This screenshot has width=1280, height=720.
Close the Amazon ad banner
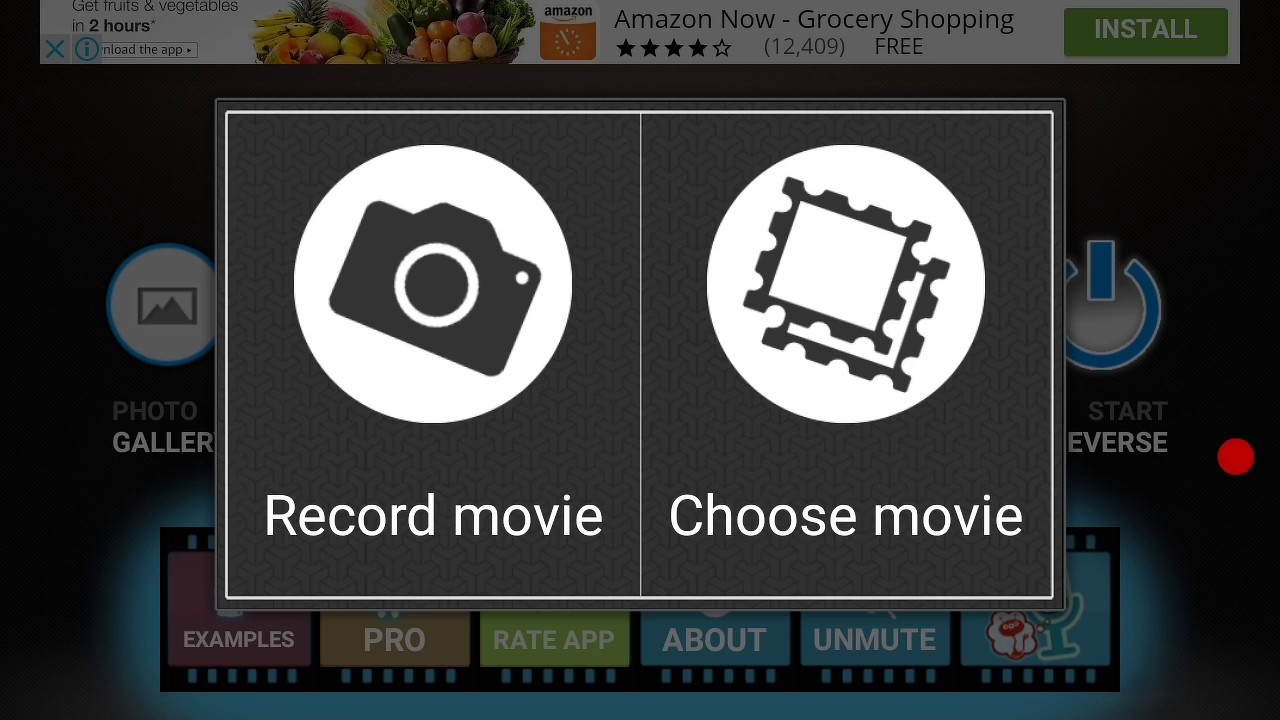[55, 49]
